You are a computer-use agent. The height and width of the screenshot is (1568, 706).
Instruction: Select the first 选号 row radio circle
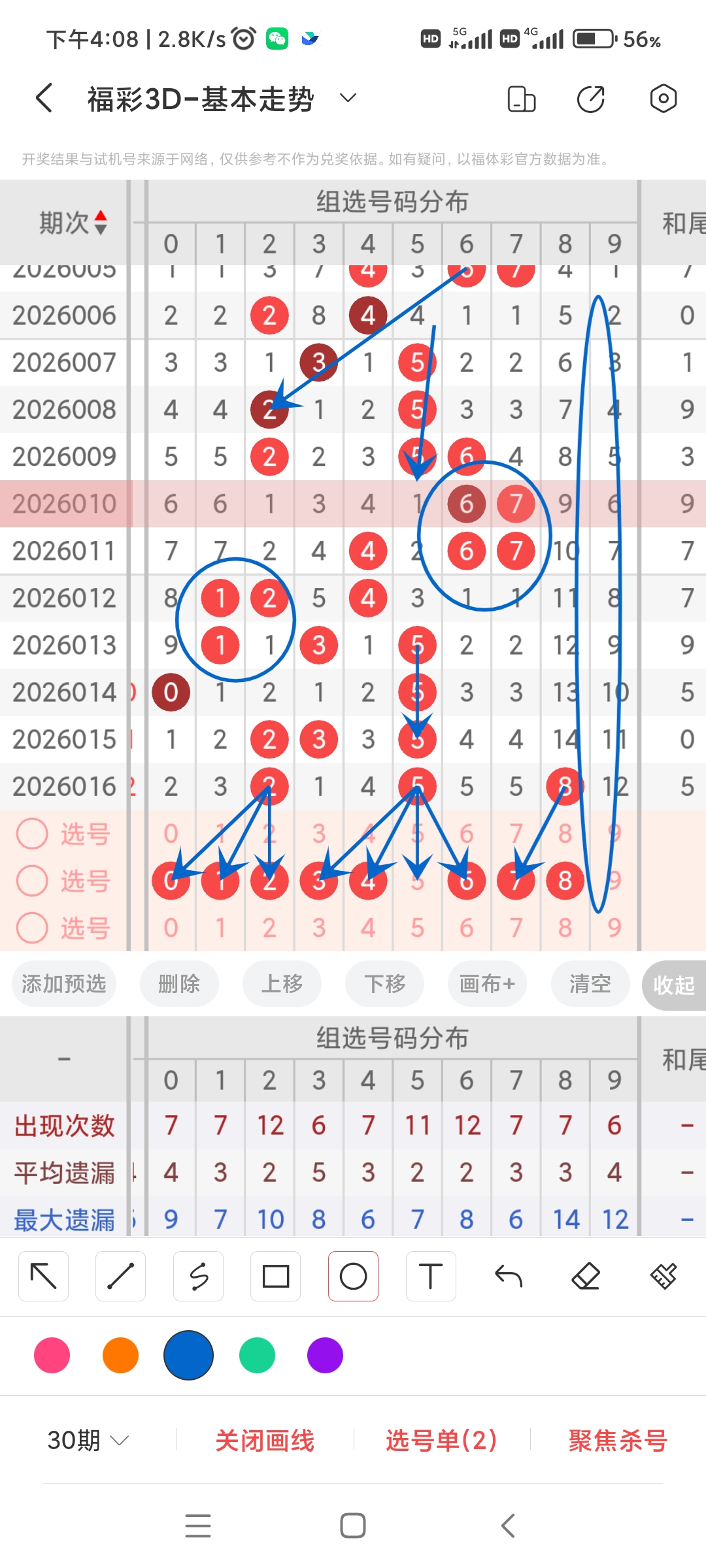pyautogui.click(x=31, y=834)
